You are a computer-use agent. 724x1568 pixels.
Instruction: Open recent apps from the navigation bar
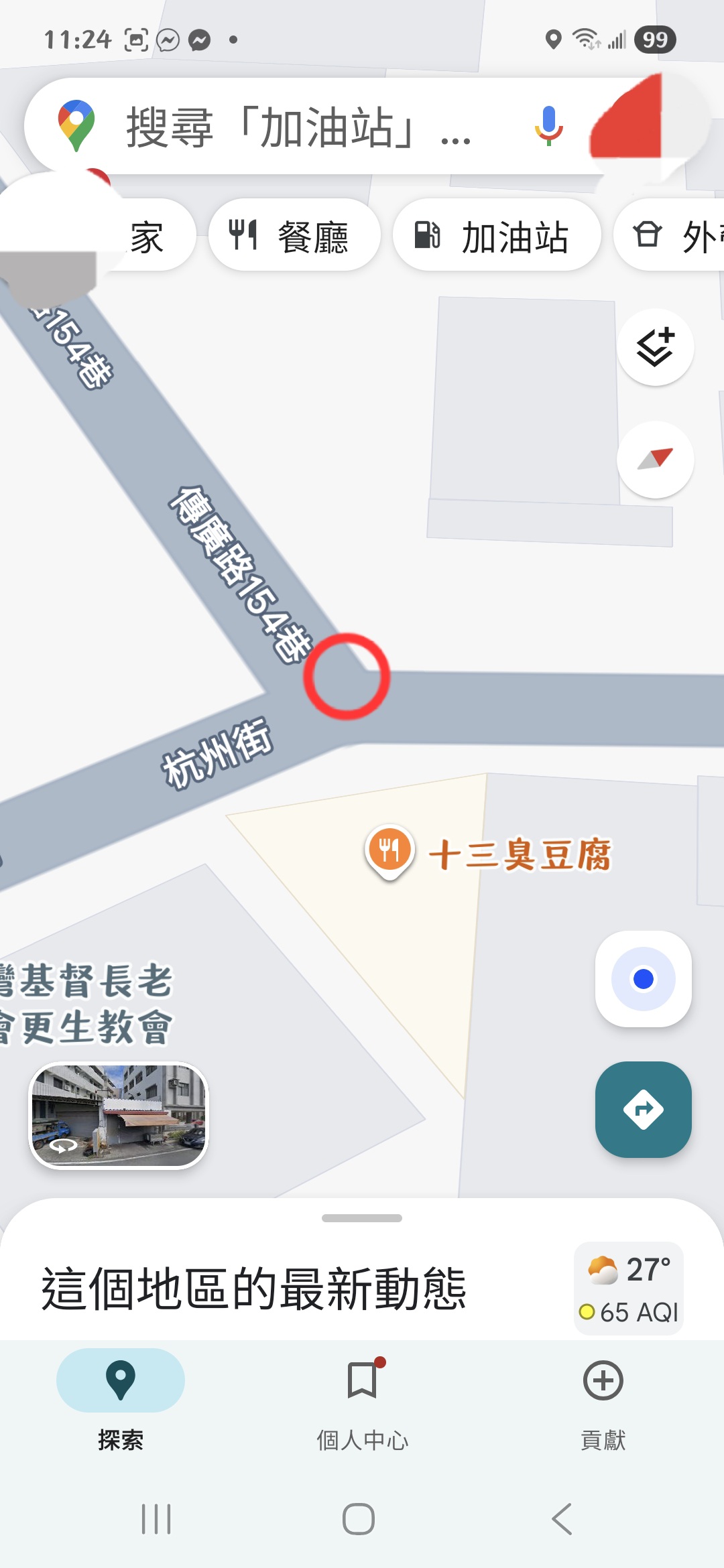[x=156, y=1518]
